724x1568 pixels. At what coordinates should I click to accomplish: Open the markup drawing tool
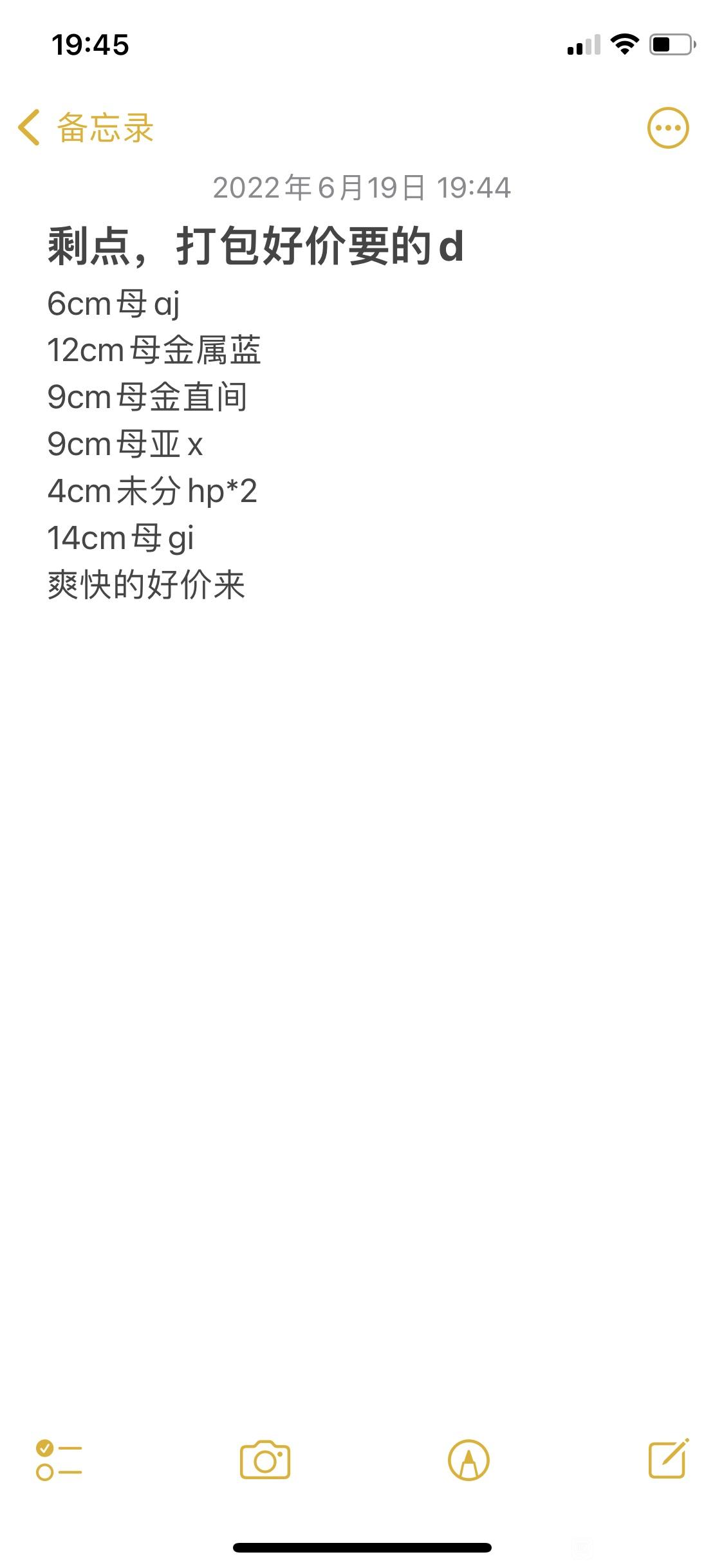point(469,1460)
